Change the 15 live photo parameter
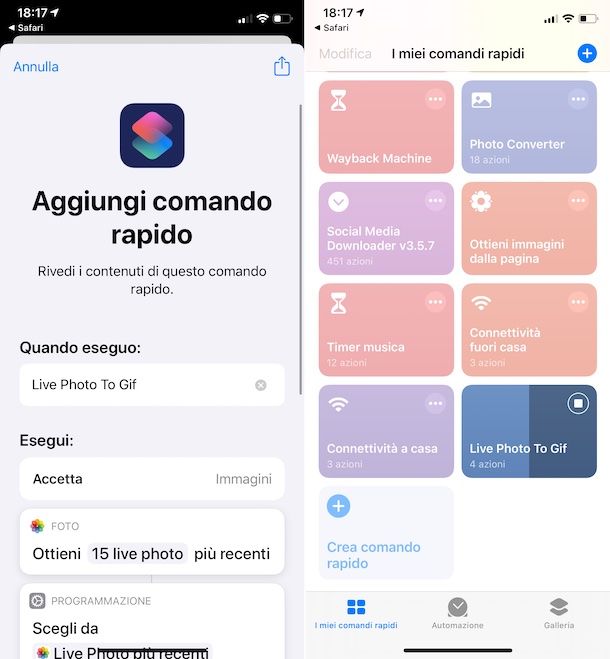The height and width of the screenshot is (659, 610). 137,553
